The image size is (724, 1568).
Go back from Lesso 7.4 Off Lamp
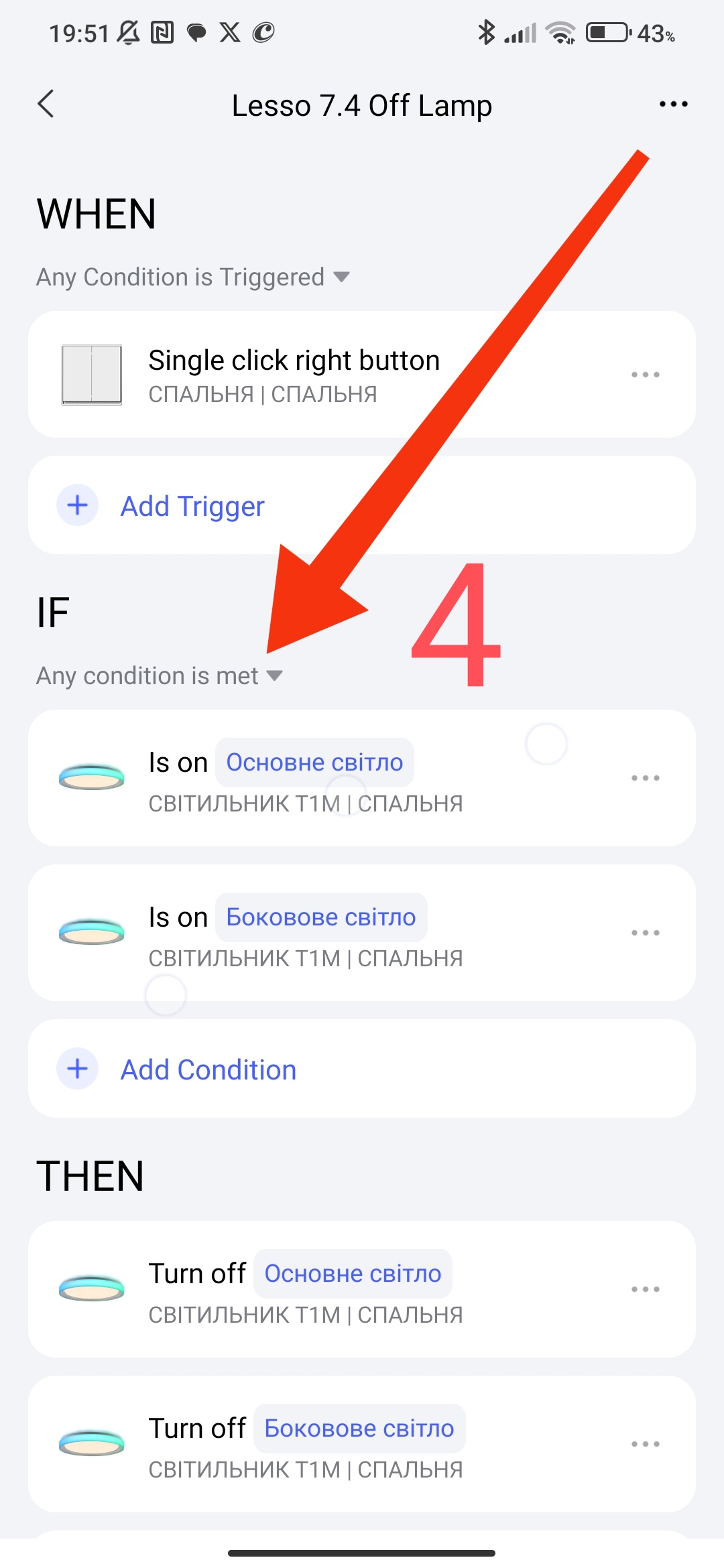(46, 105)
